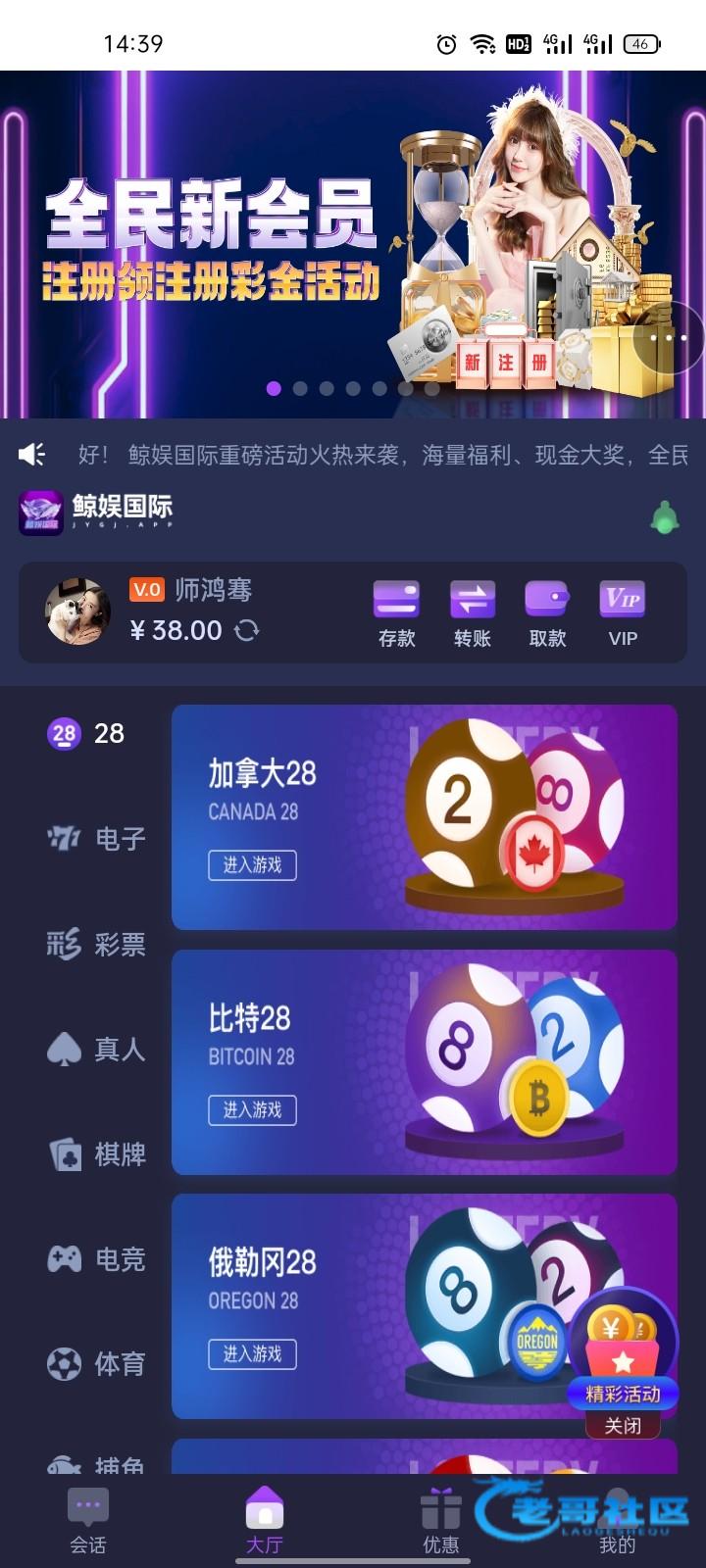
Task: Select the 体育 sports category
Action: point(96,1364)
